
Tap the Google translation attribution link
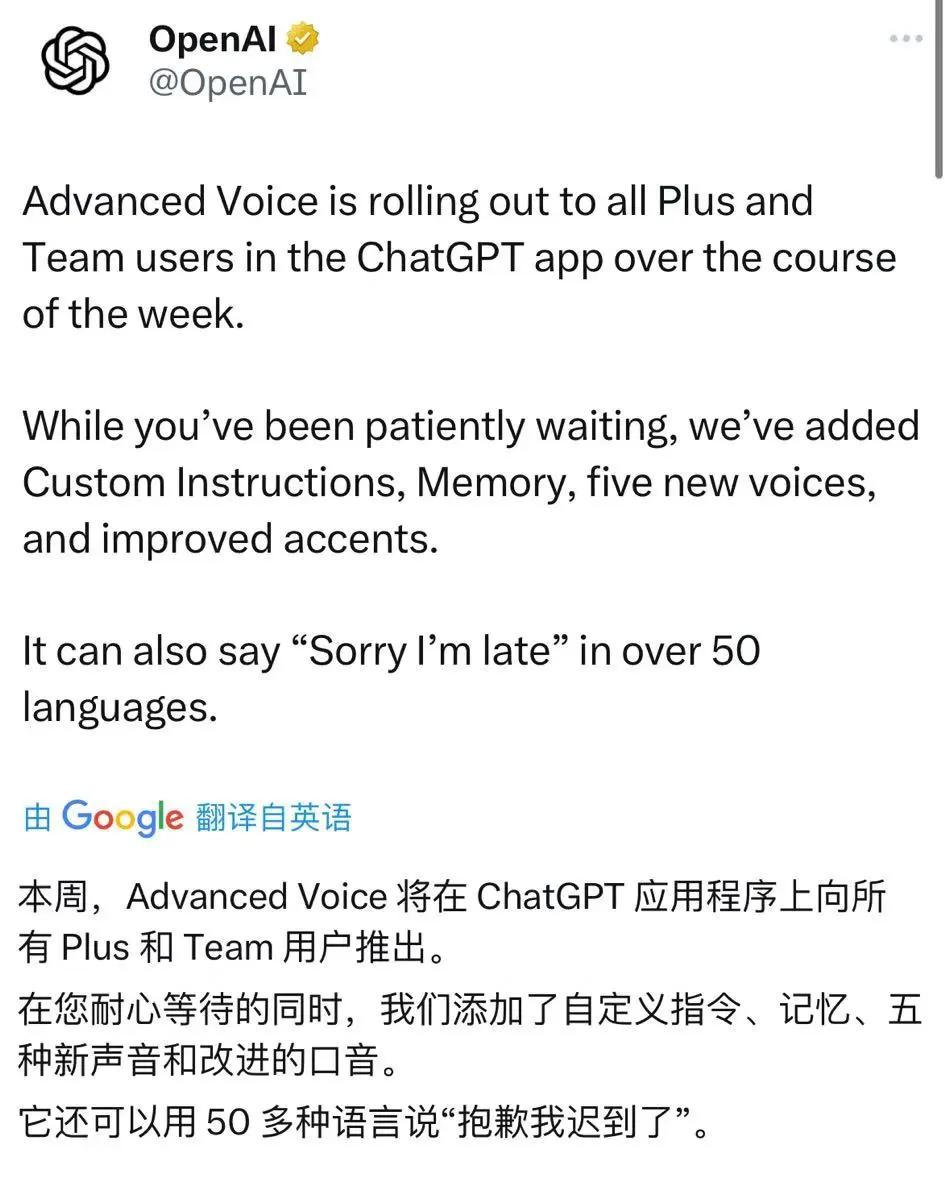click(187, 817)
